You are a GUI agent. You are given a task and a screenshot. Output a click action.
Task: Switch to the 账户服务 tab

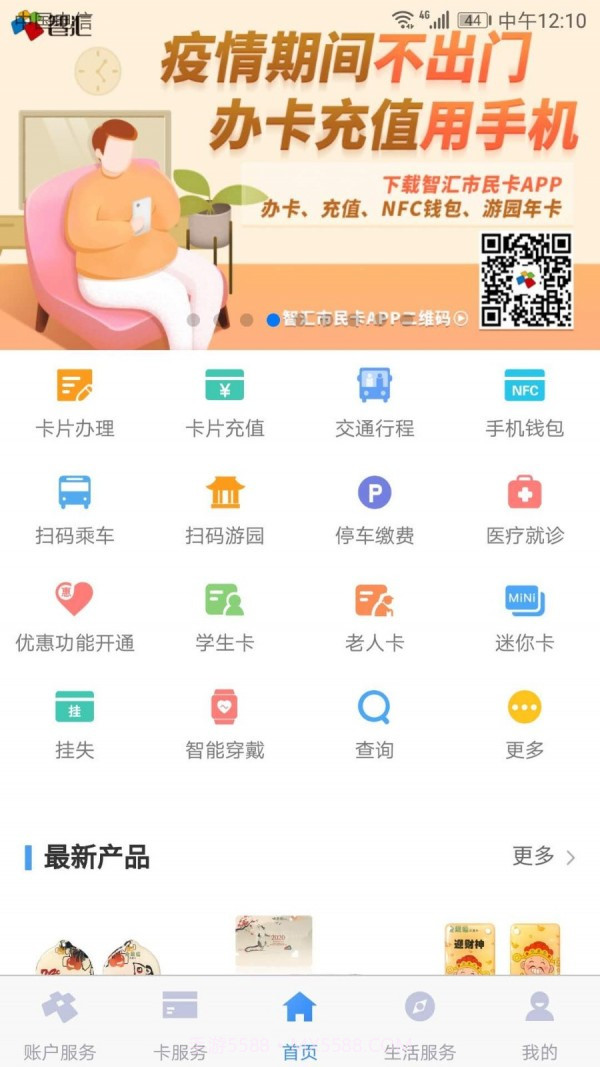pos(60,1023)
